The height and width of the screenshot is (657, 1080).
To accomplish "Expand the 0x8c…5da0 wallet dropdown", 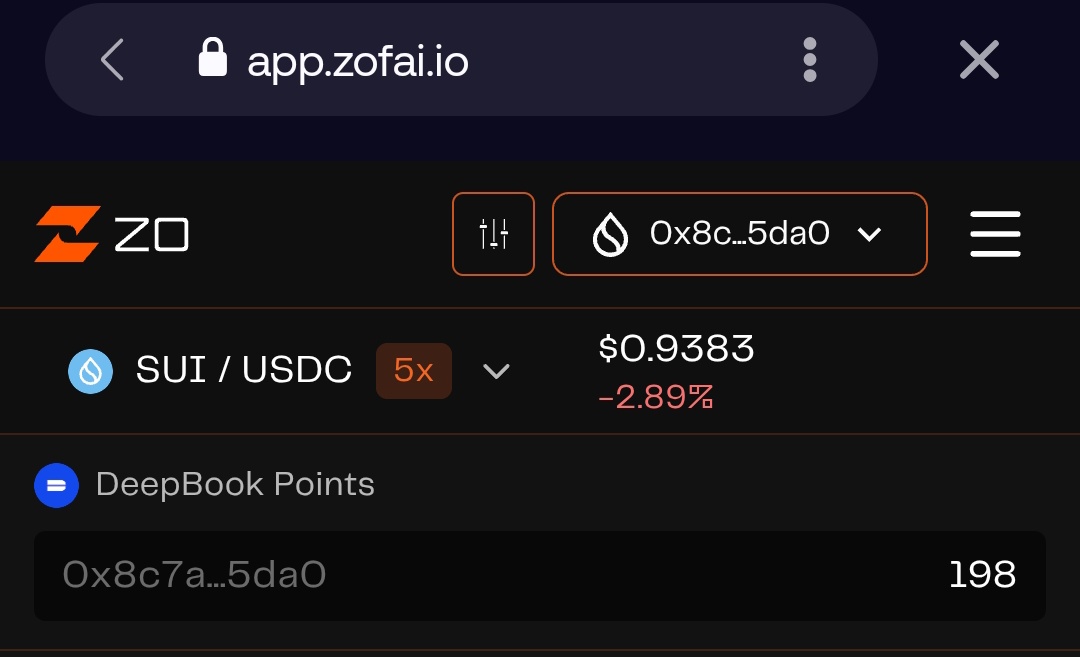I will coord(740,234).
